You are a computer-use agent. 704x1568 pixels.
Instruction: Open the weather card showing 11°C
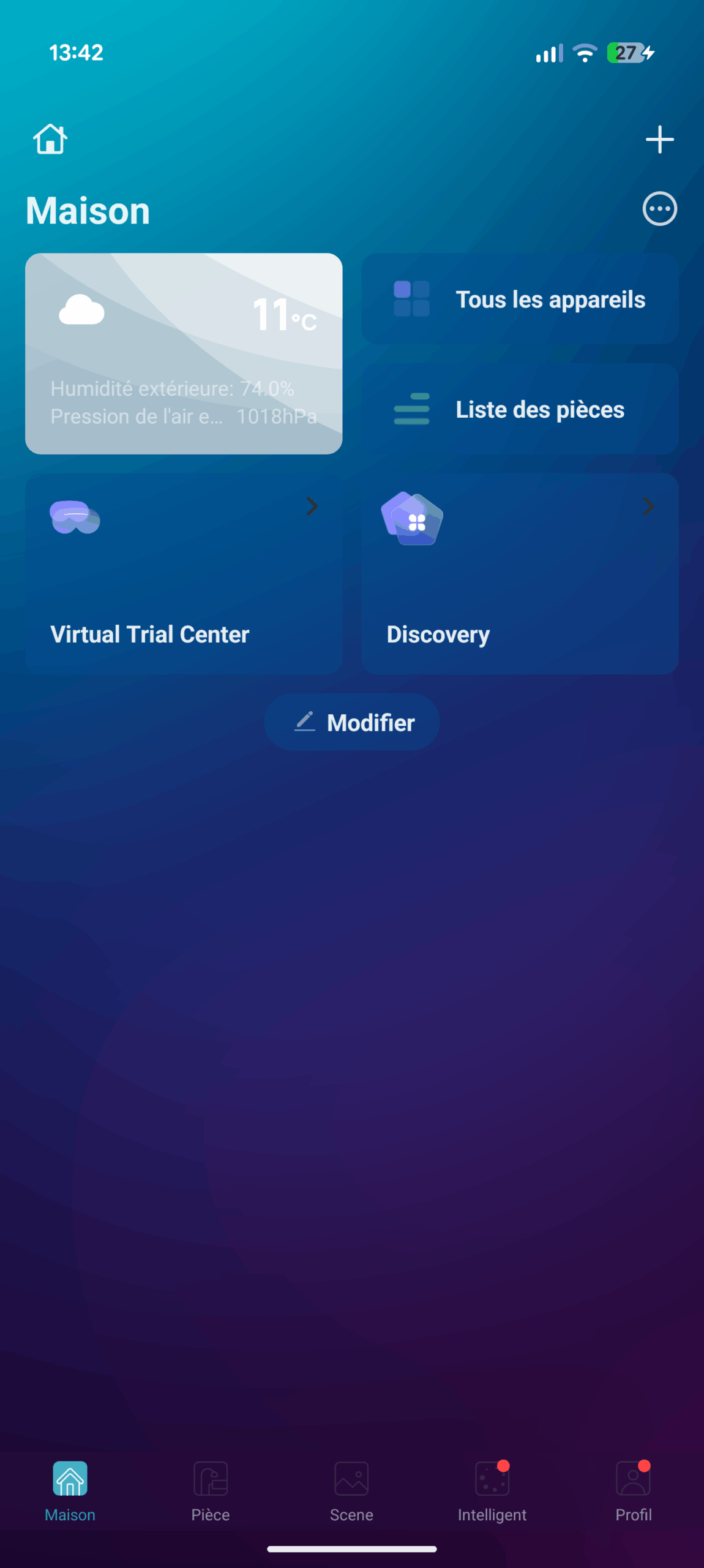pos(184,353)
